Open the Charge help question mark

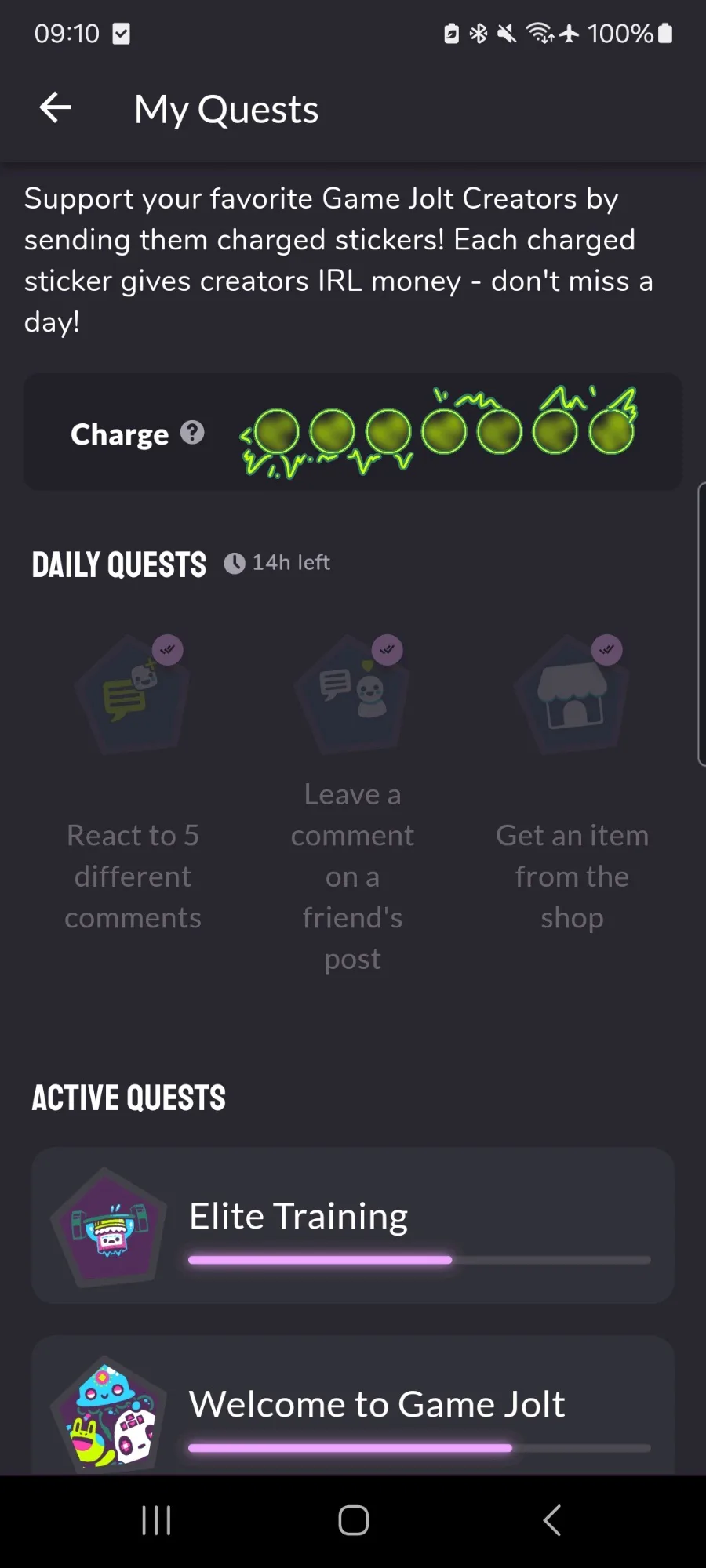192,433
